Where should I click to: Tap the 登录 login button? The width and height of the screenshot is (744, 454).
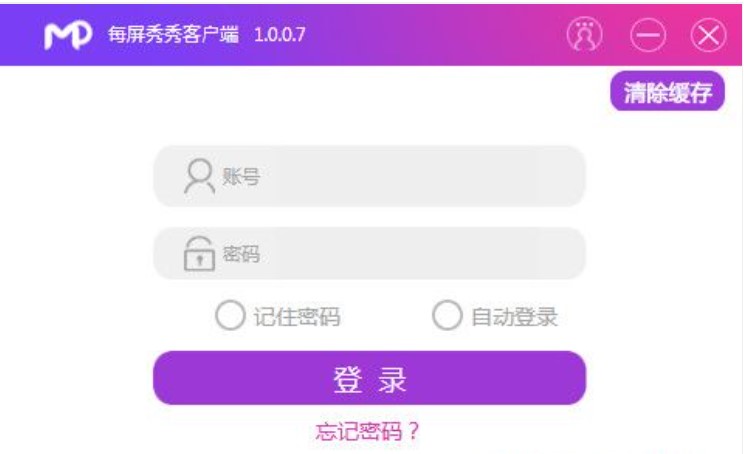[369, 379]
